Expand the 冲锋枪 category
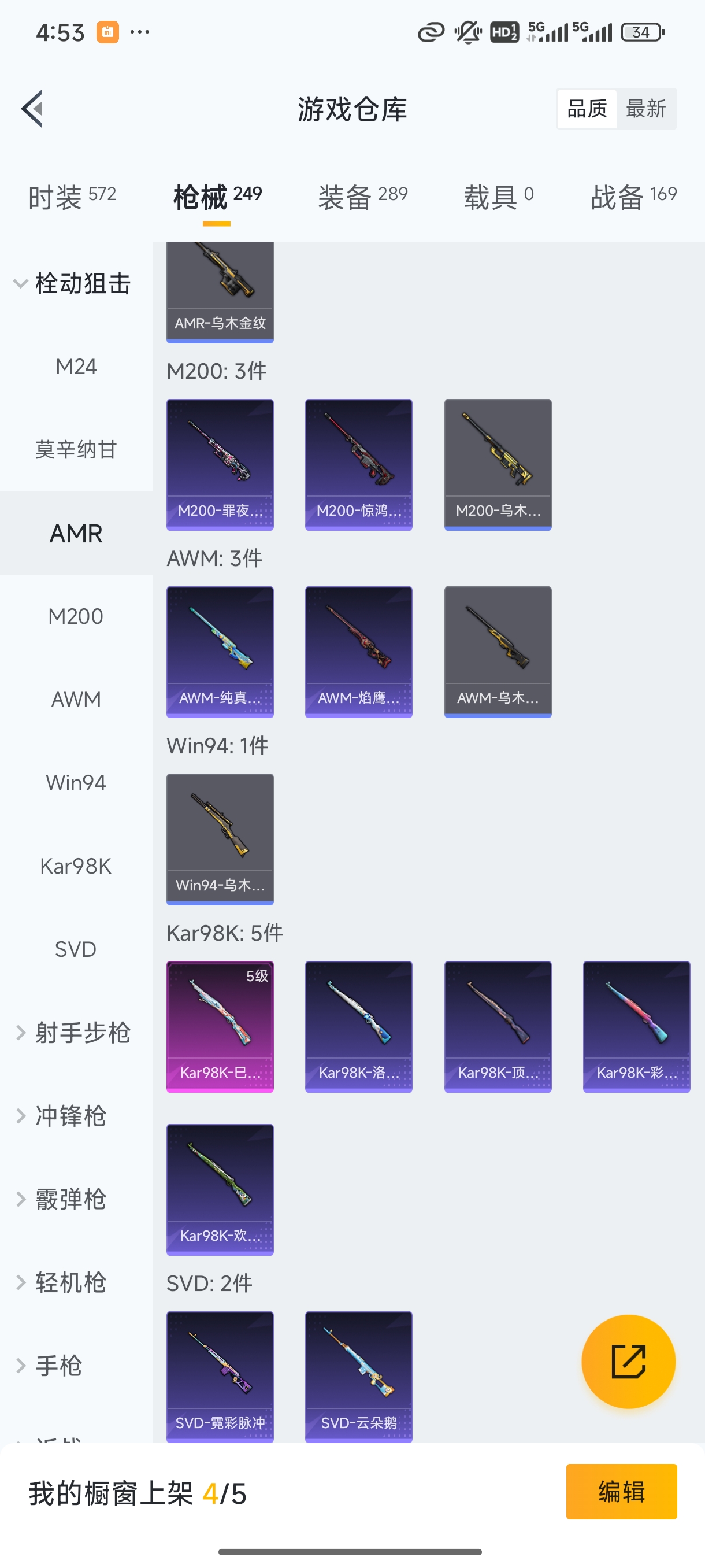This screenshot has width=705, height=1568. click(x=73, y=1116)
